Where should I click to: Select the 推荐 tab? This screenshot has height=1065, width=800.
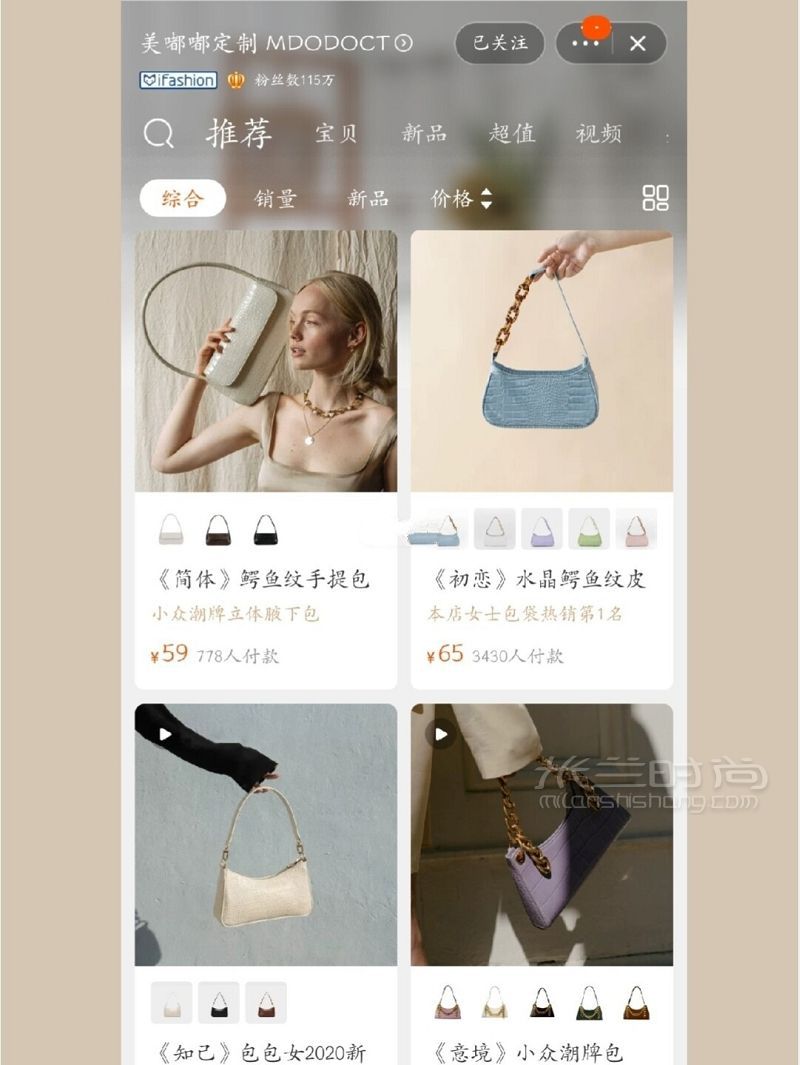tap(239, 134)
